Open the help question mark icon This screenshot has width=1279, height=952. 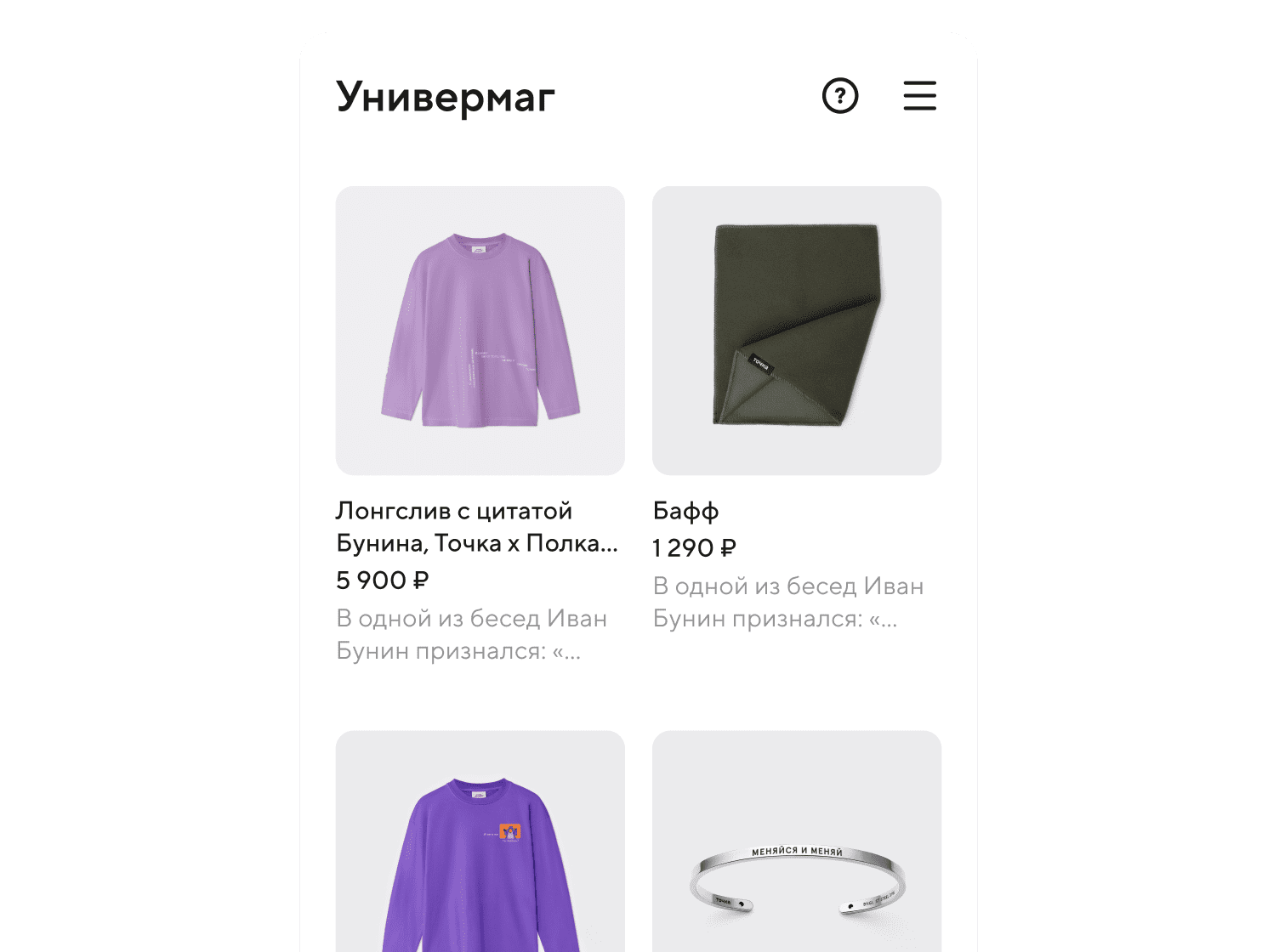tap(840, 96)
